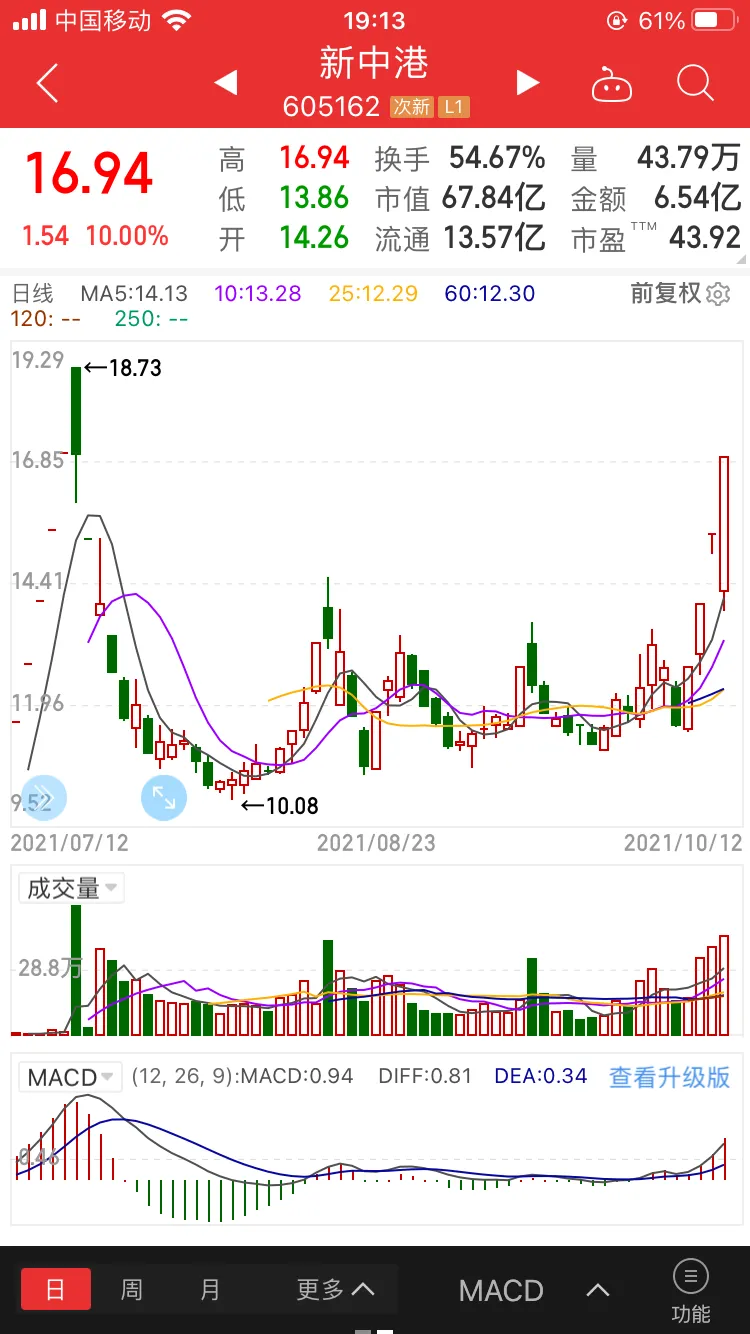Switch to the 月 monthly chart
Viewport: 750px width, 1334px height.
click(x=209, y=1289)
